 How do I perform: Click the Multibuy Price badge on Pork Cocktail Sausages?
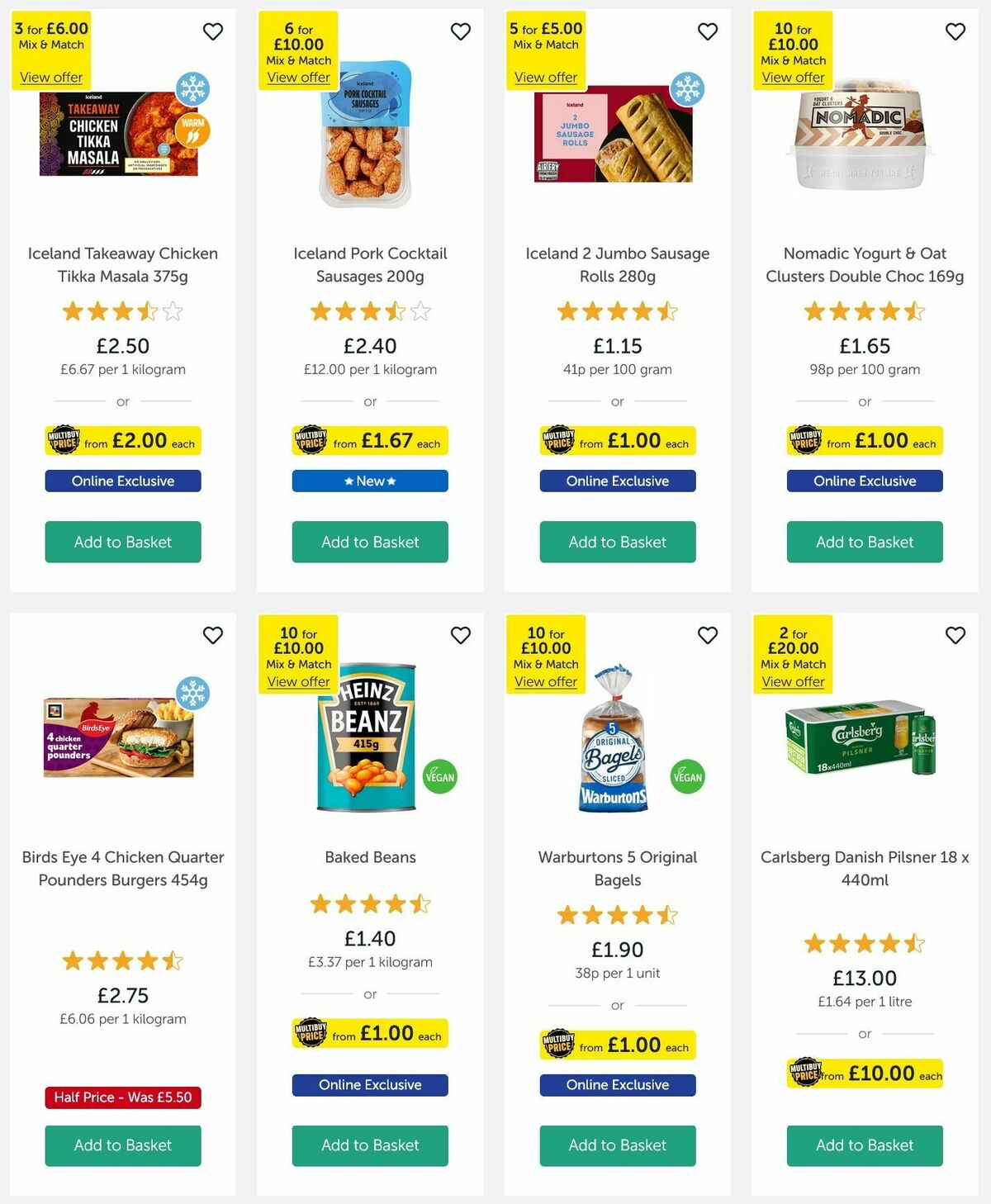pos(369,442)
